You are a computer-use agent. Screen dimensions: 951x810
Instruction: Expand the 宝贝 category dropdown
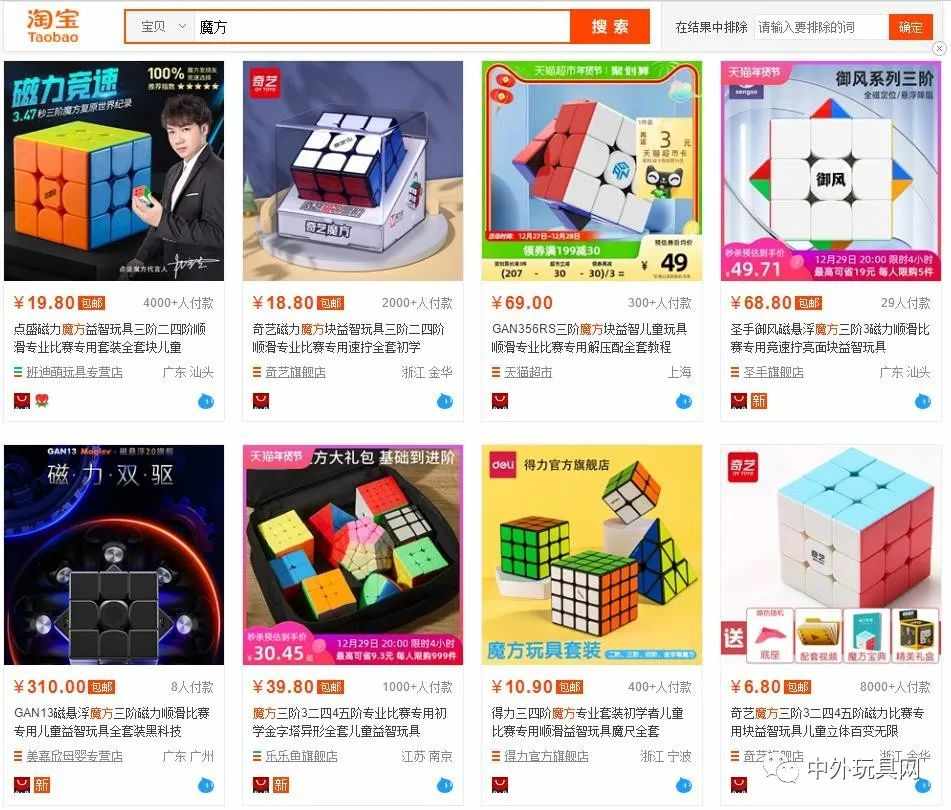pos(160,27)
